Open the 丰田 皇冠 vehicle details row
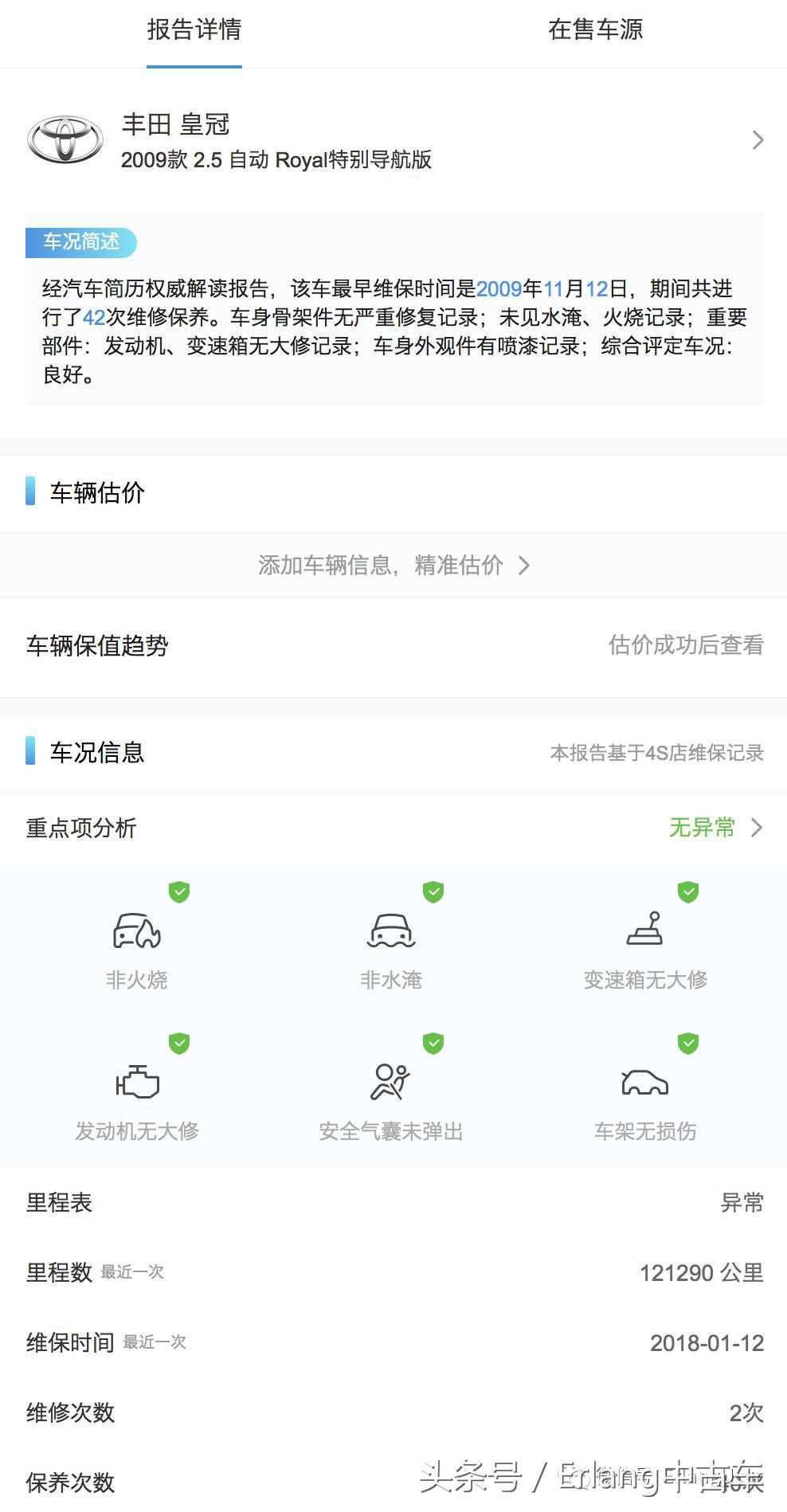The height and width of the screenshot is (1512, 787). tap(393, 141)
